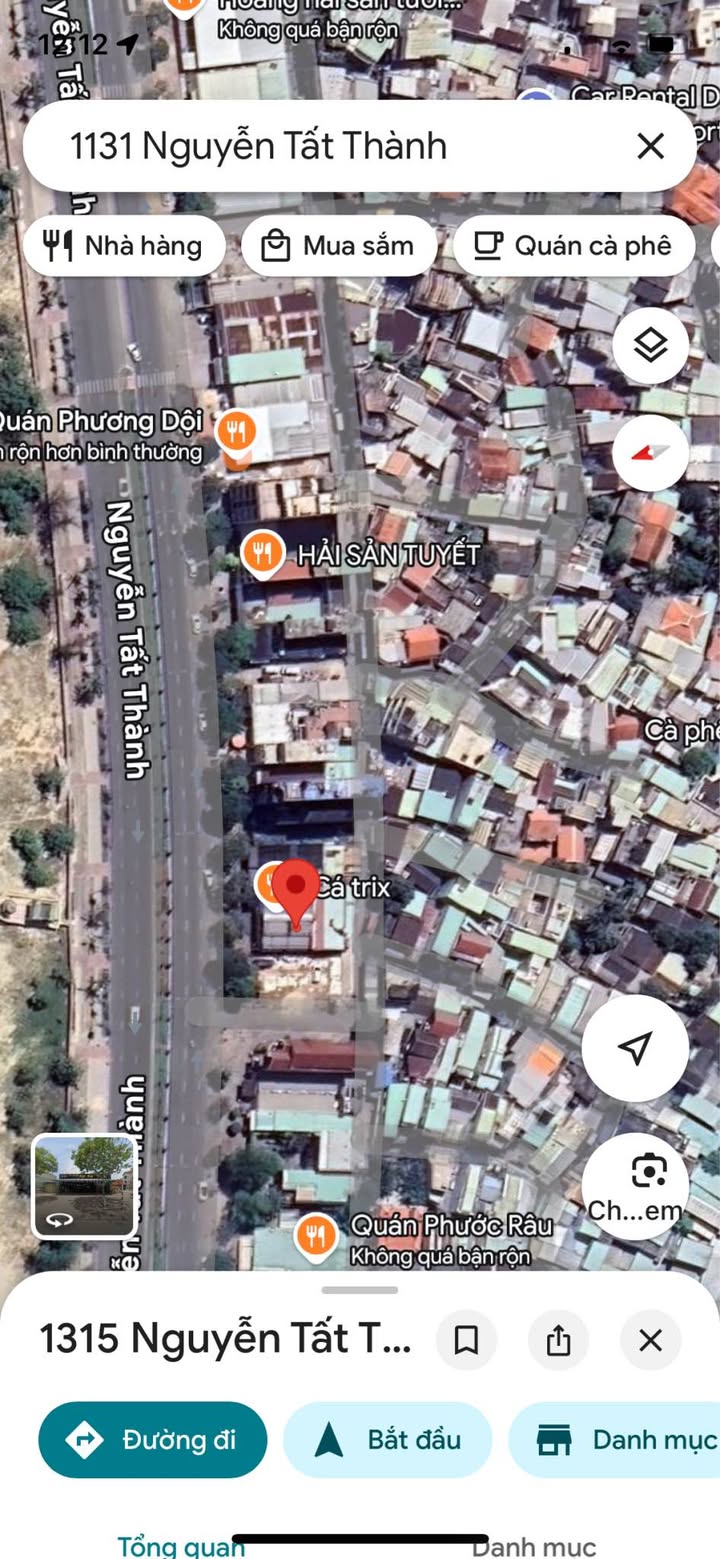This screenshot has width=720, height=1559.
Task: Filter map by Nhà hàng
Action: [x=124, y=246]
